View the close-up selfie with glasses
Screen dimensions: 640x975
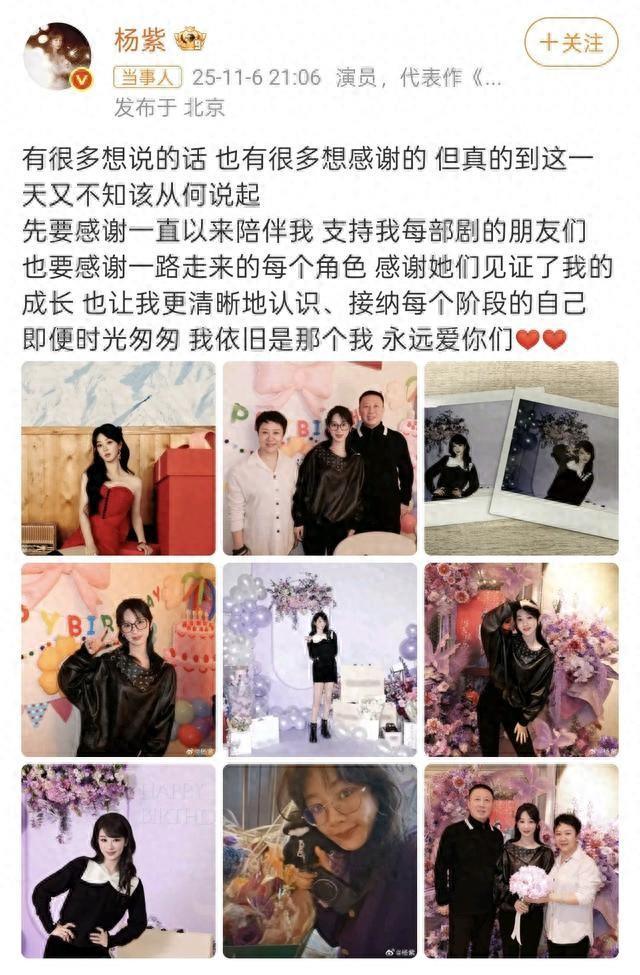coord(320,861)
